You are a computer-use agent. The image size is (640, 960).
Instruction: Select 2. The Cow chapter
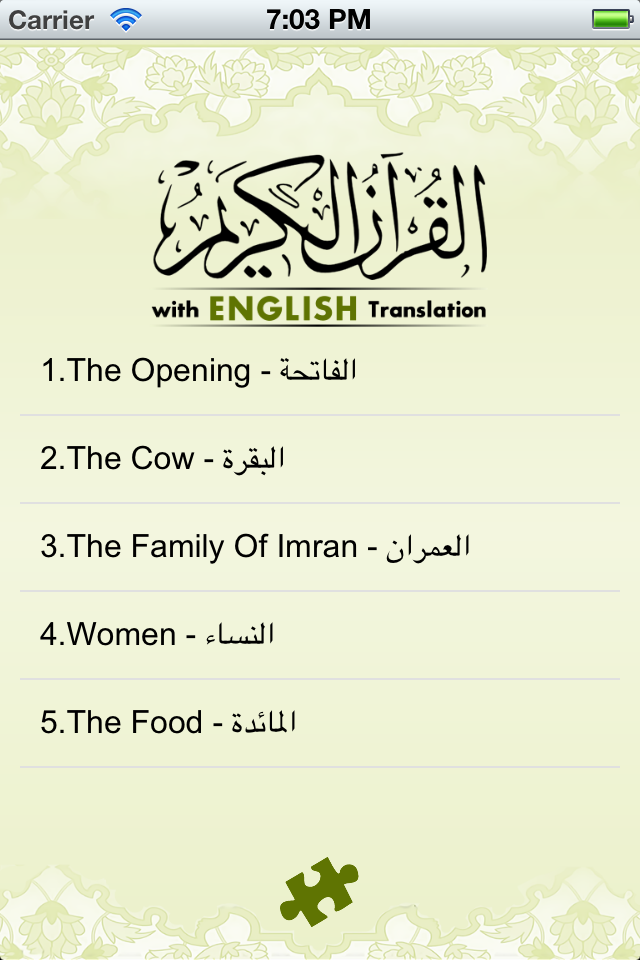pos(165,459)
